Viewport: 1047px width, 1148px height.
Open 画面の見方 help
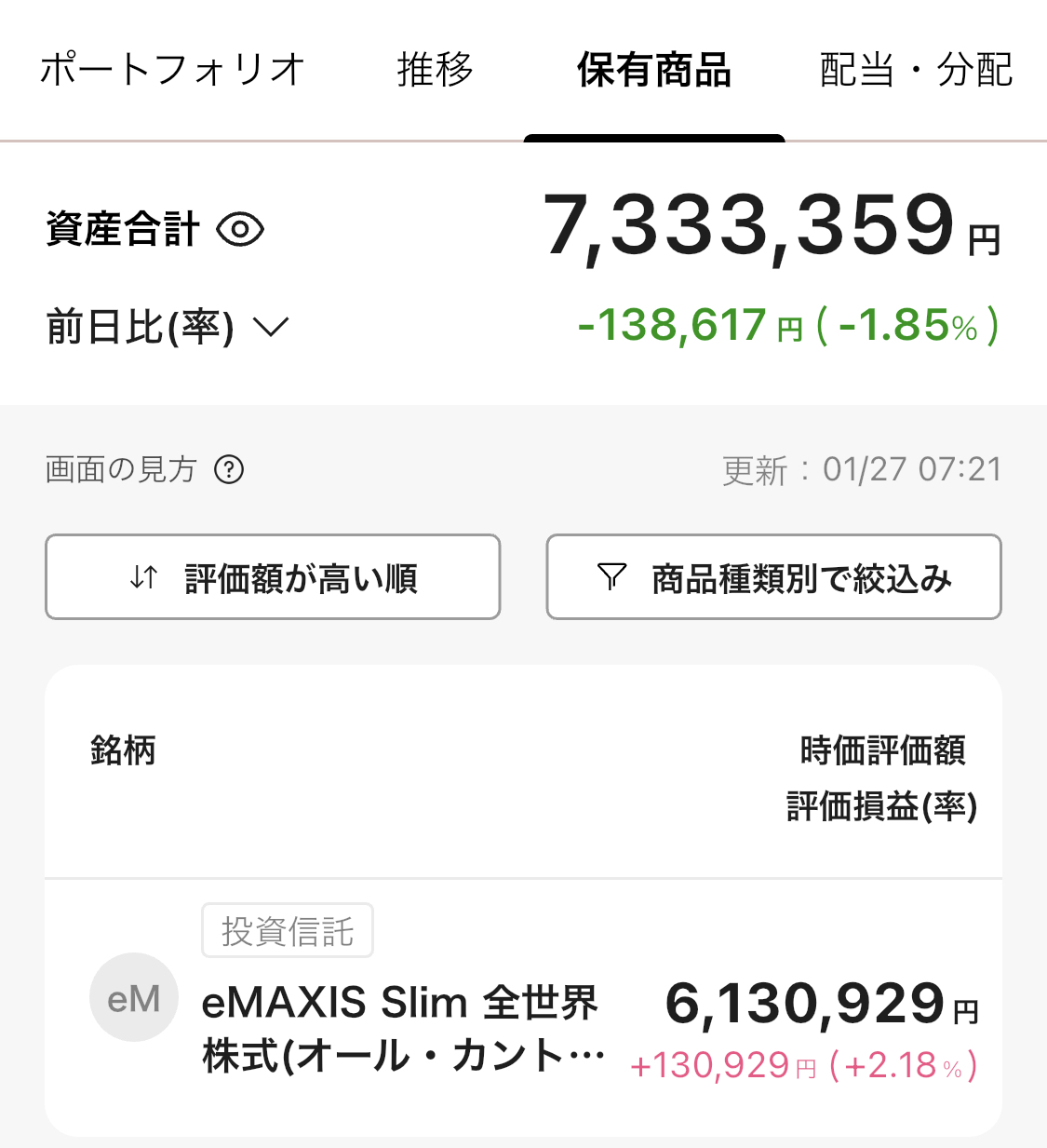(x=143, y=470)
